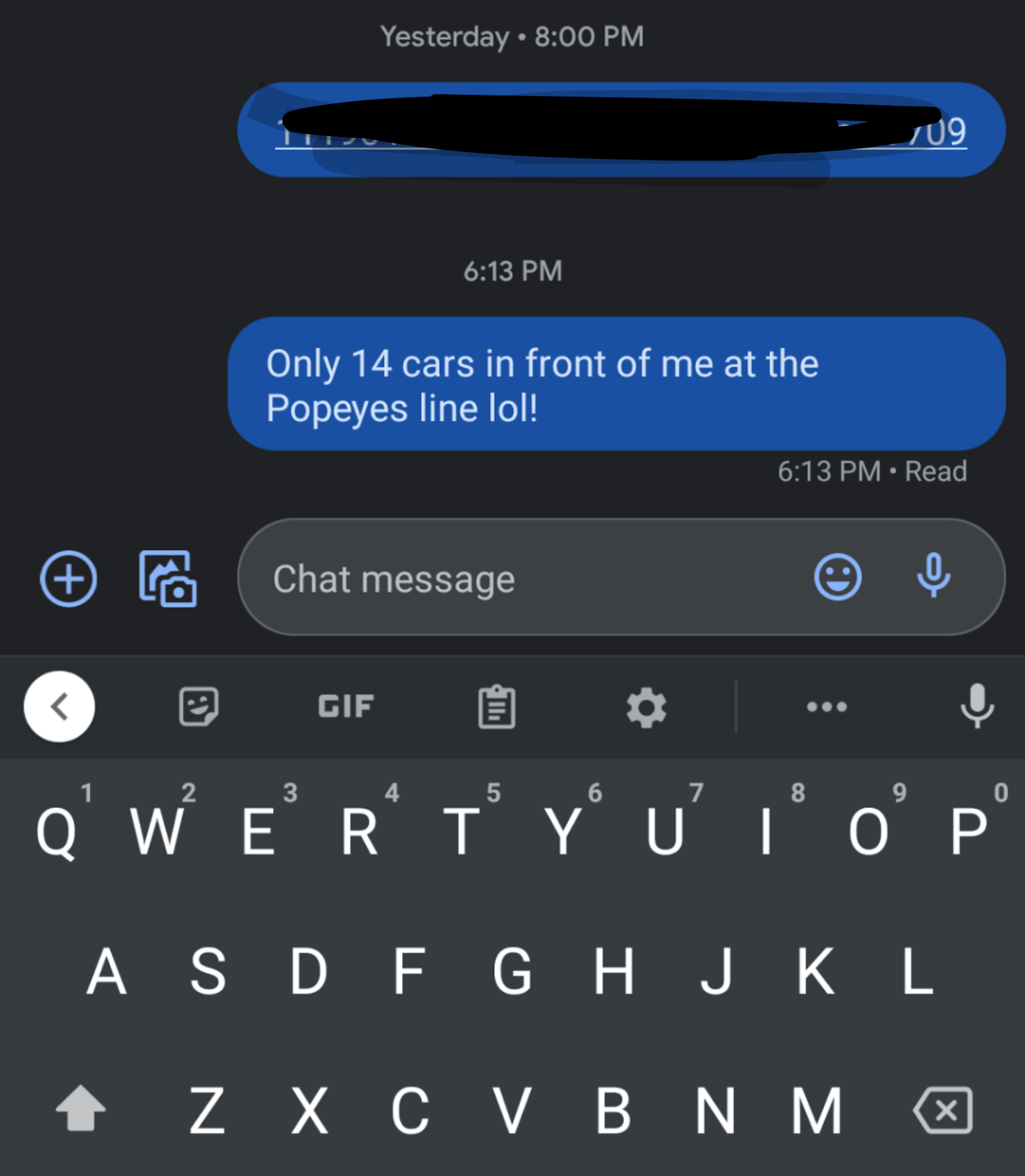Open the GIF search on keyboard

346,706
